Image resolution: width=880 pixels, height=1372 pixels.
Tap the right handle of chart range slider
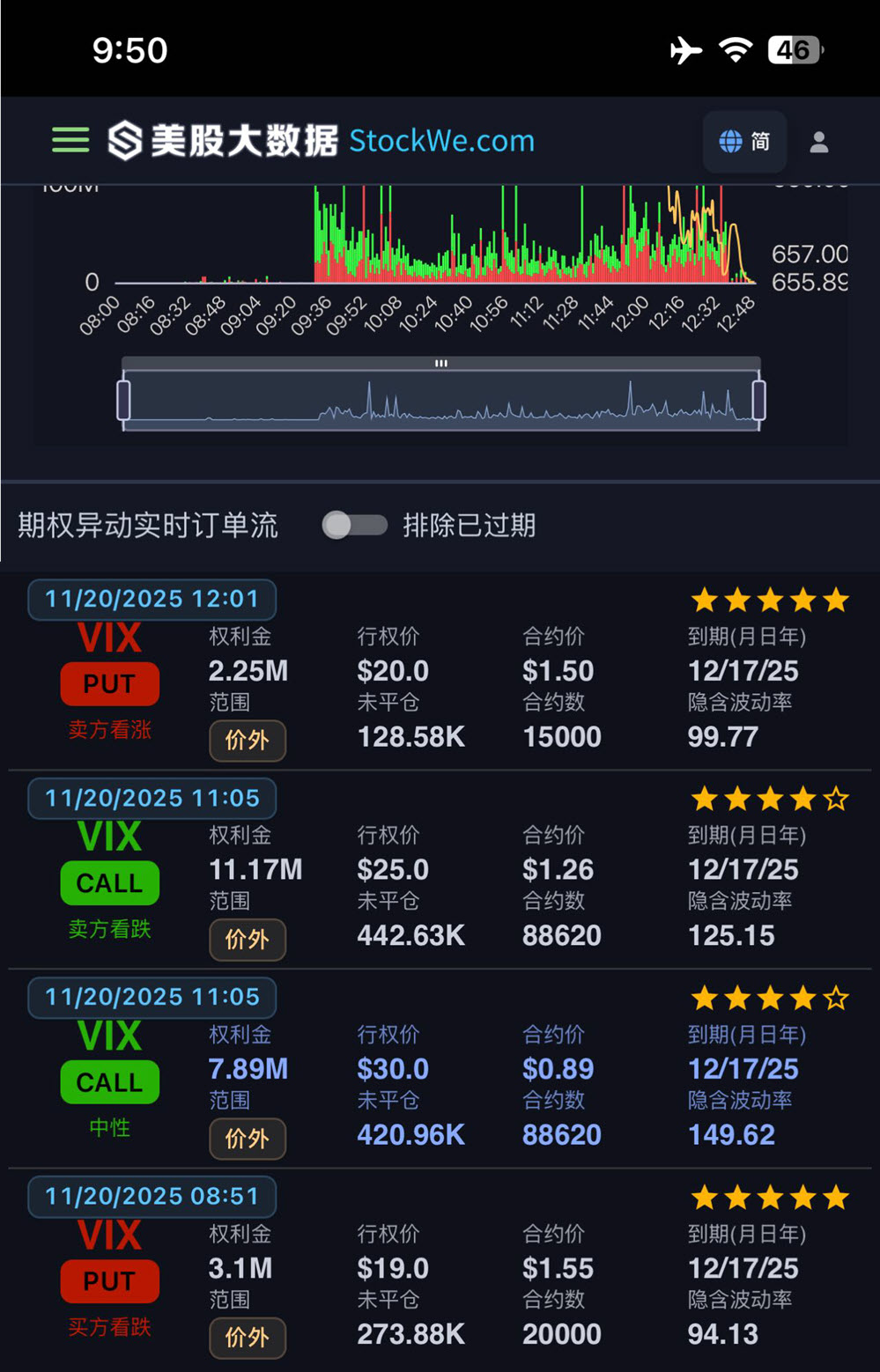tap(758, 400)
